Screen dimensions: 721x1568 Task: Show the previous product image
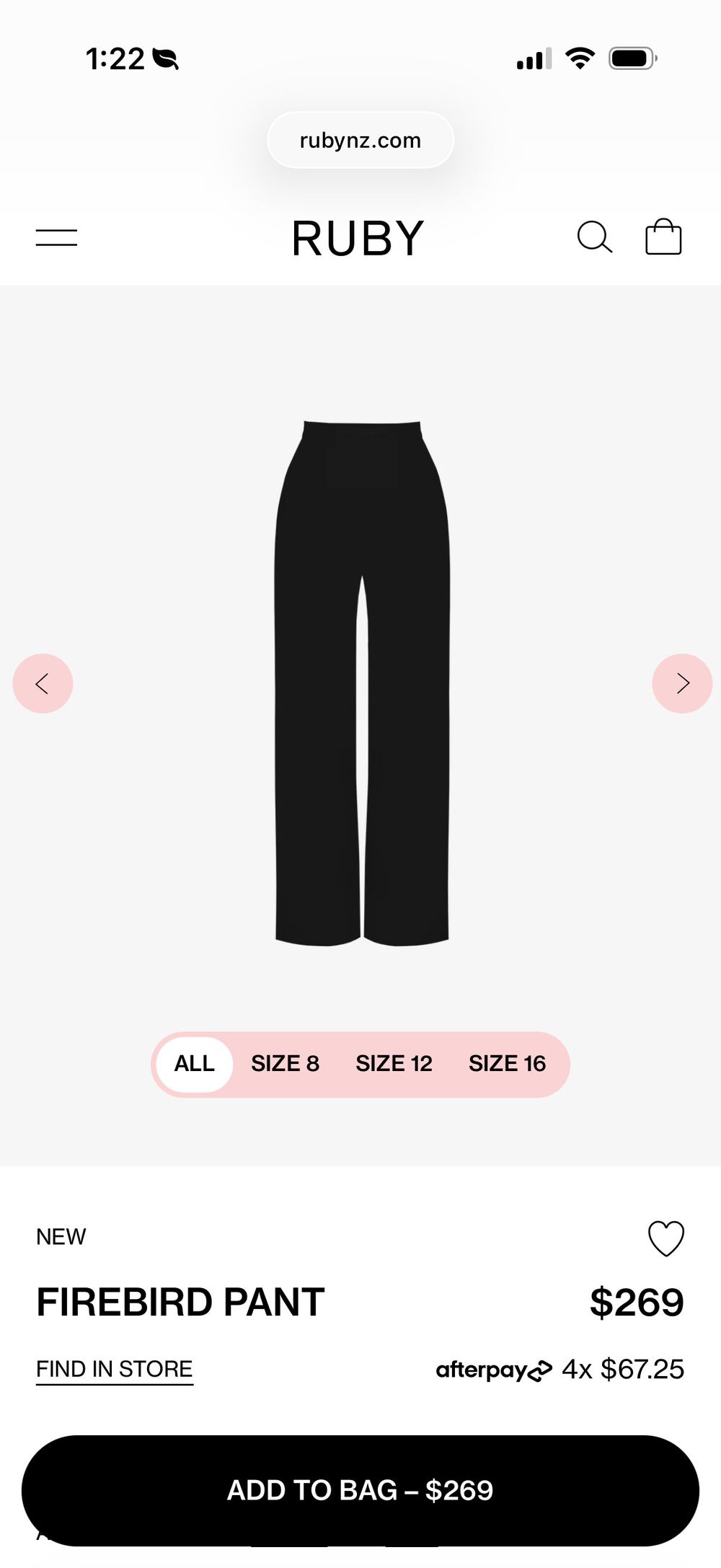43,683
